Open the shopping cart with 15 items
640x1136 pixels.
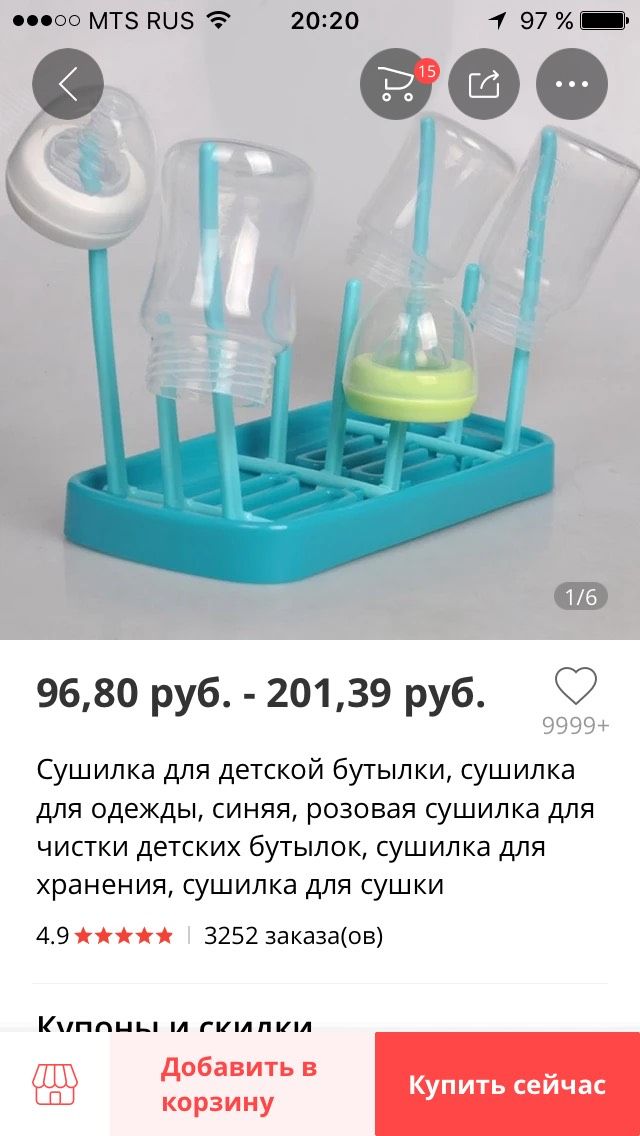[396, 85]
